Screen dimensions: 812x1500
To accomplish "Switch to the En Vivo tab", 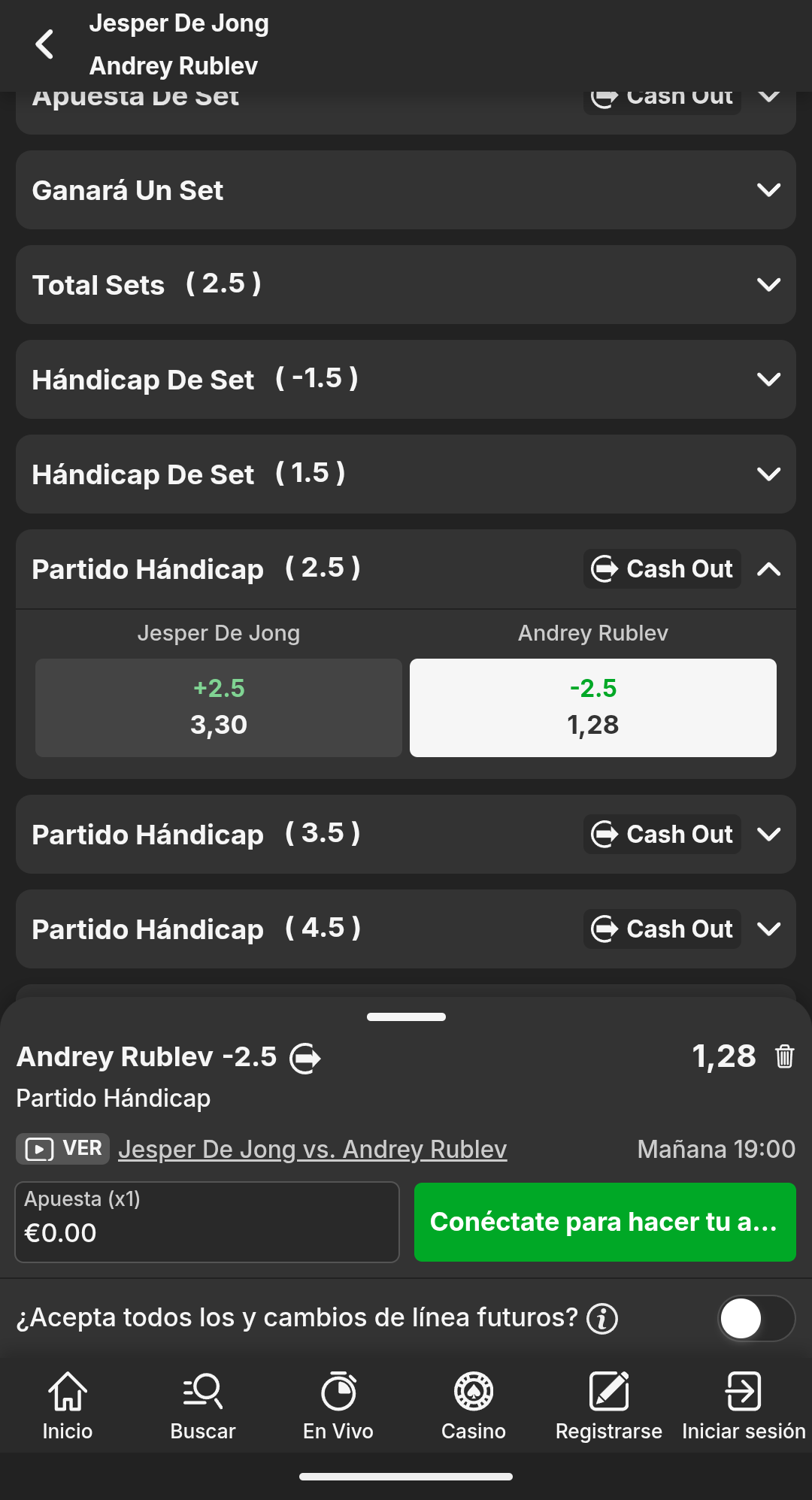I will [x=338, y=1405].
